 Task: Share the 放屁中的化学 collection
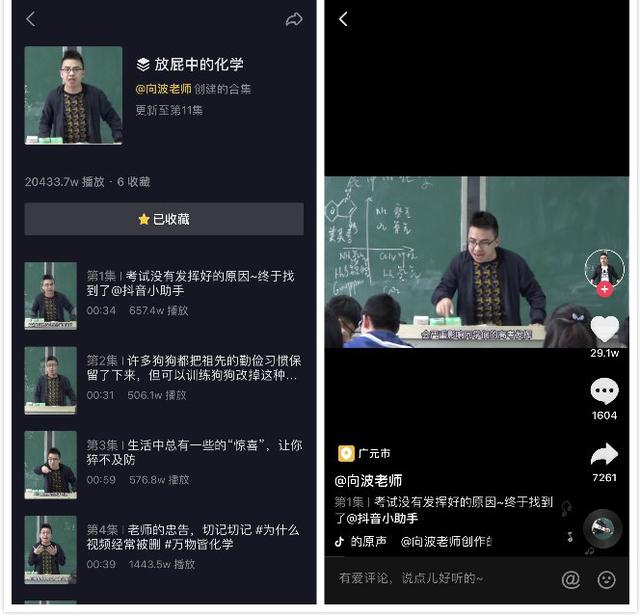click(x=294, y=20)
